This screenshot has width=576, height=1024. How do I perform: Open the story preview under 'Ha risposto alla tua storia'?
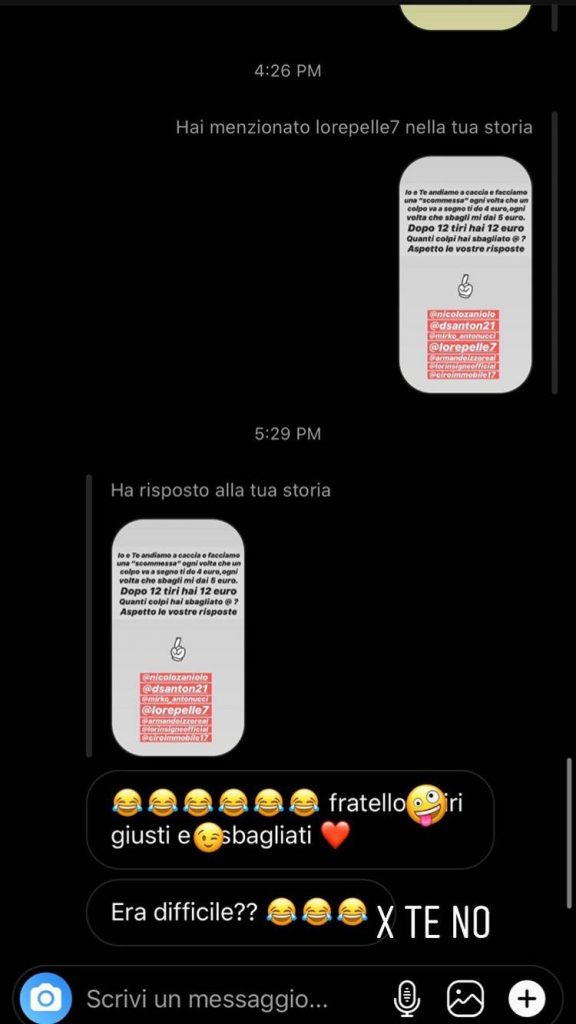click(178, 637)
